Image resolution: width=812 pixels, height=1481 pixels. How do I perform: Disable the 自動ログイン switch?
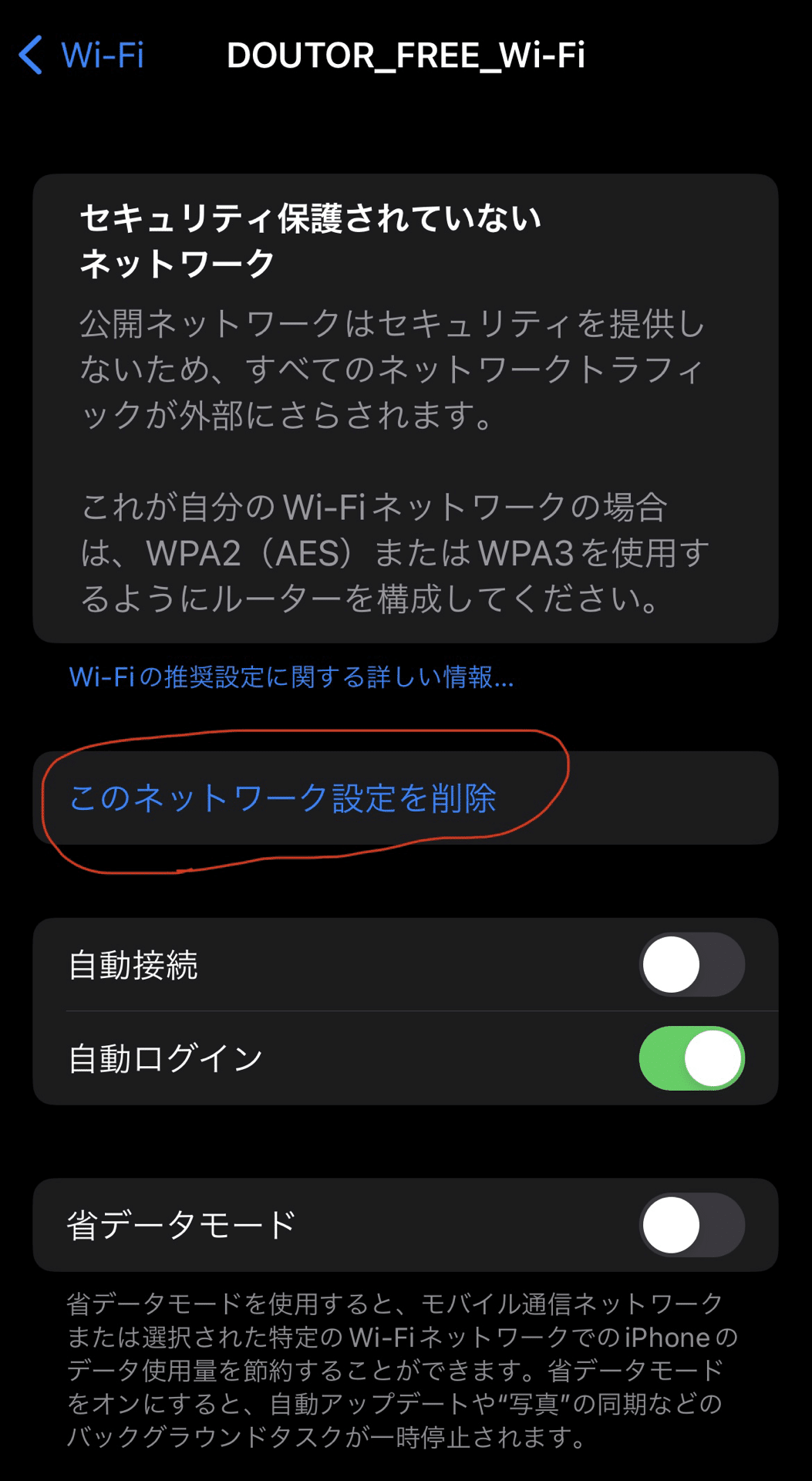pos(691,1058)
